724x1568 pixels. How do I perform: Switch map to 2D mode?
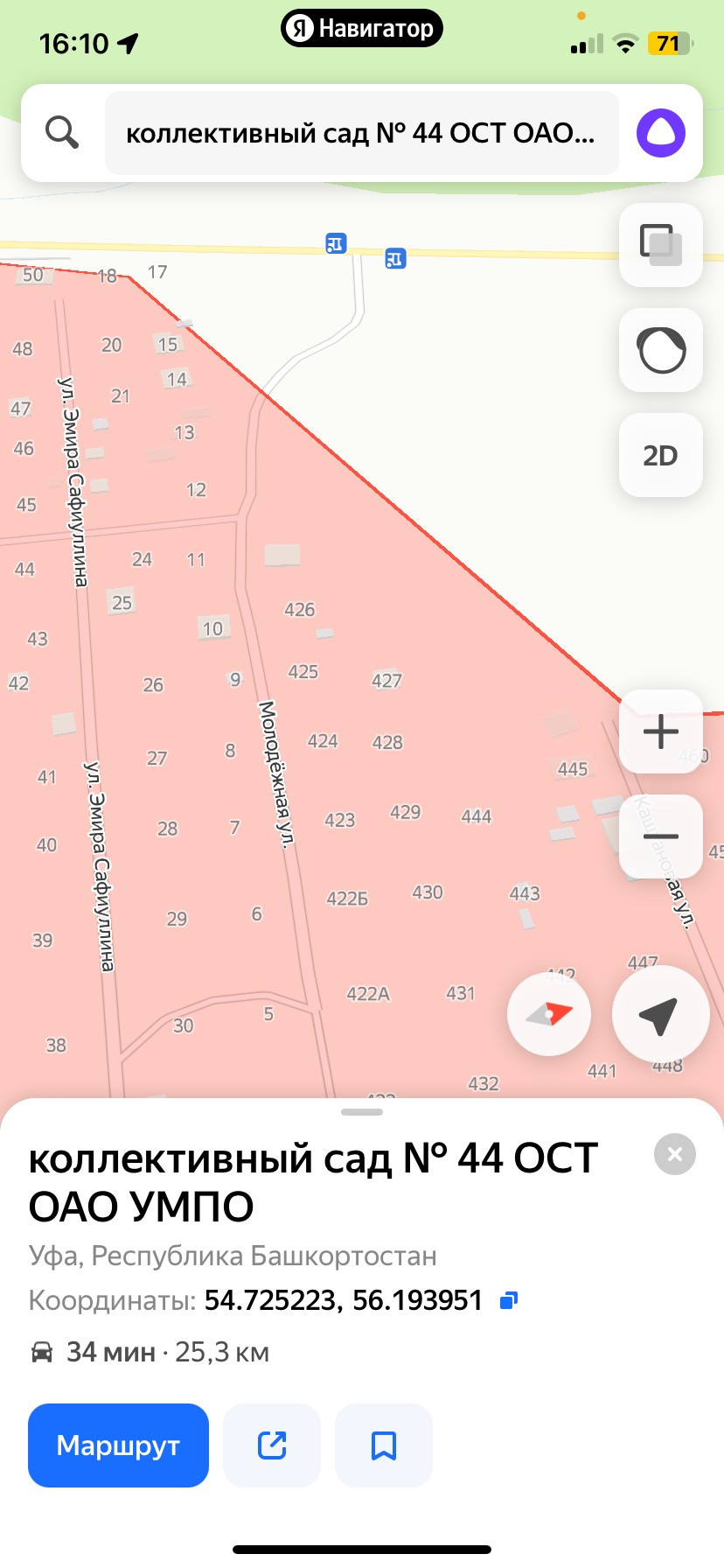tap(660, 455)
